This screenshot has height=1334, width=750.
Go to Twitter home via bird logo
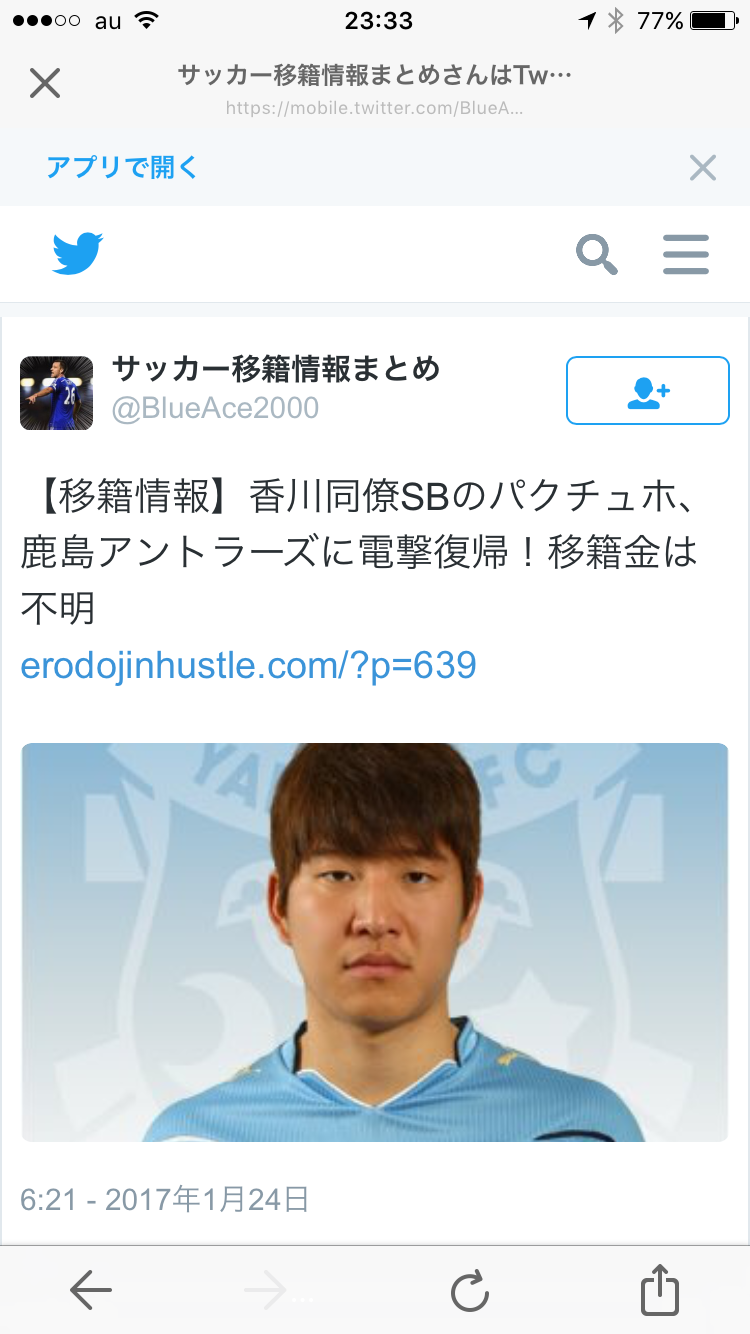pyautogui.click(x=78, y=254)
